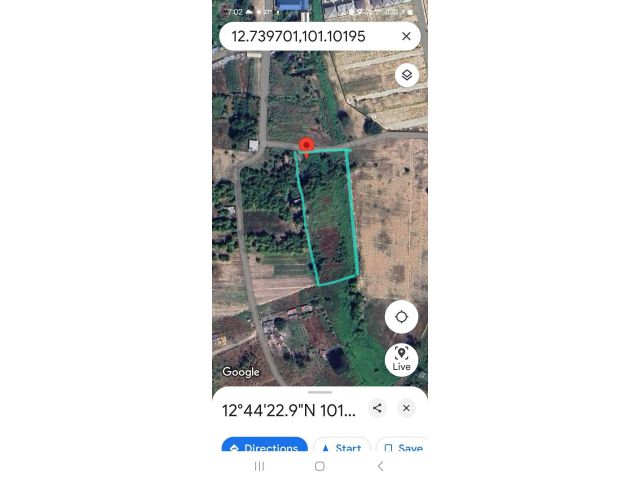Viewport: 640px width, 480px height.
Task: Open the map layers selector
Action: (406, 75)
